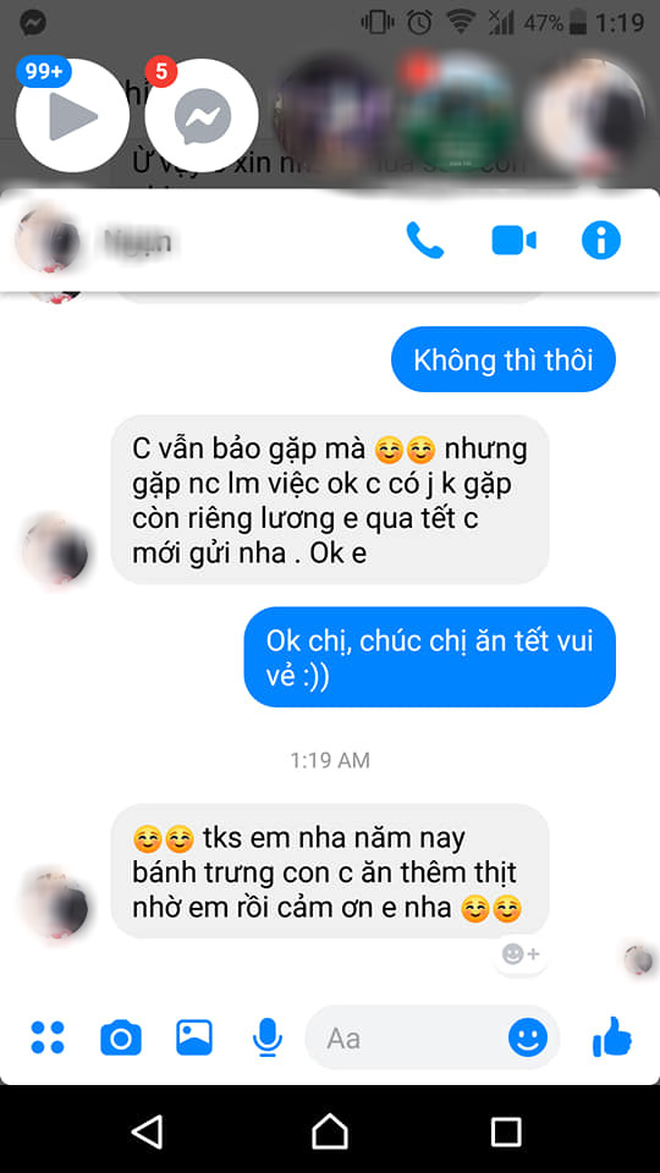Open the camera to take a photo
The width and height of the screenshot is (660, 1173).
(120, 1038)
